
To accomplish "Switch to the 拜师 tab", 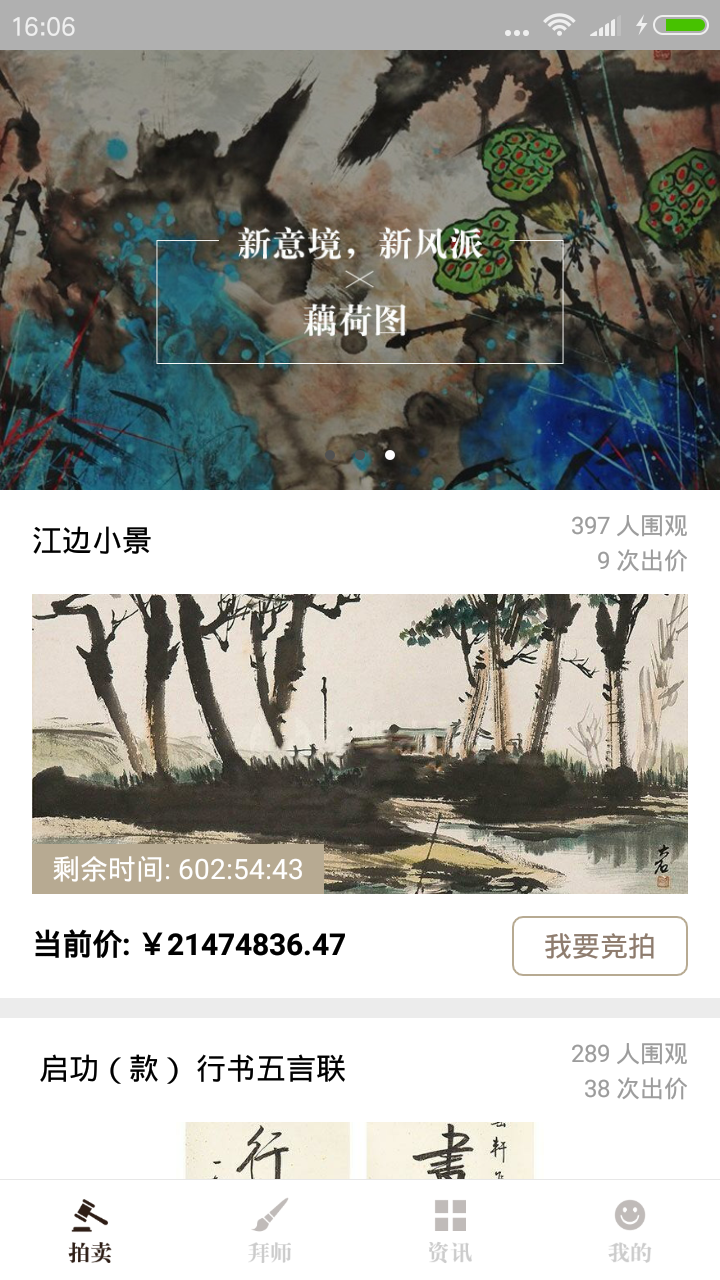I will point(270,1230).
